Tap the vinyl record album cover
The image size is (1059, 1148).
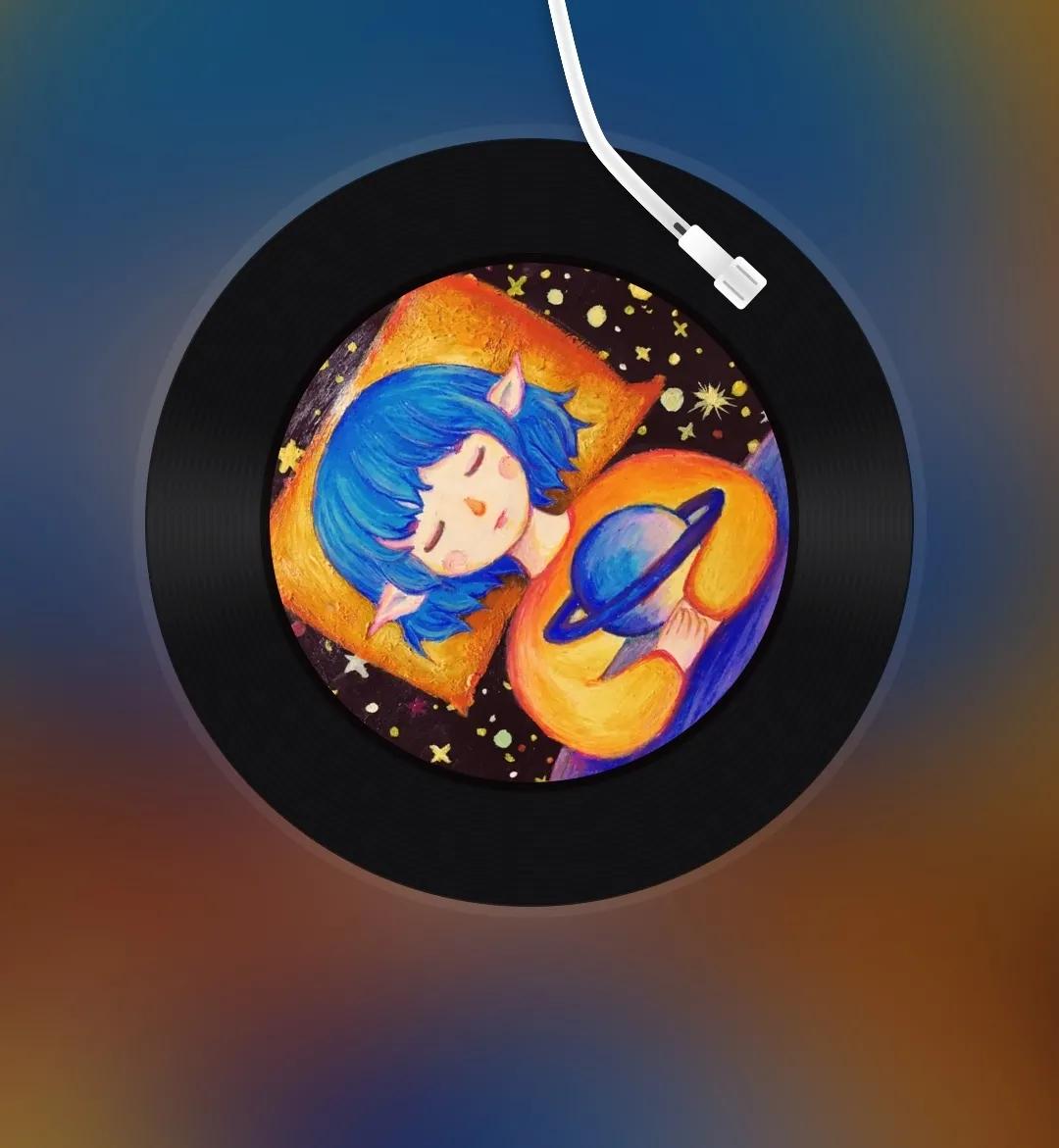[529, 522]
